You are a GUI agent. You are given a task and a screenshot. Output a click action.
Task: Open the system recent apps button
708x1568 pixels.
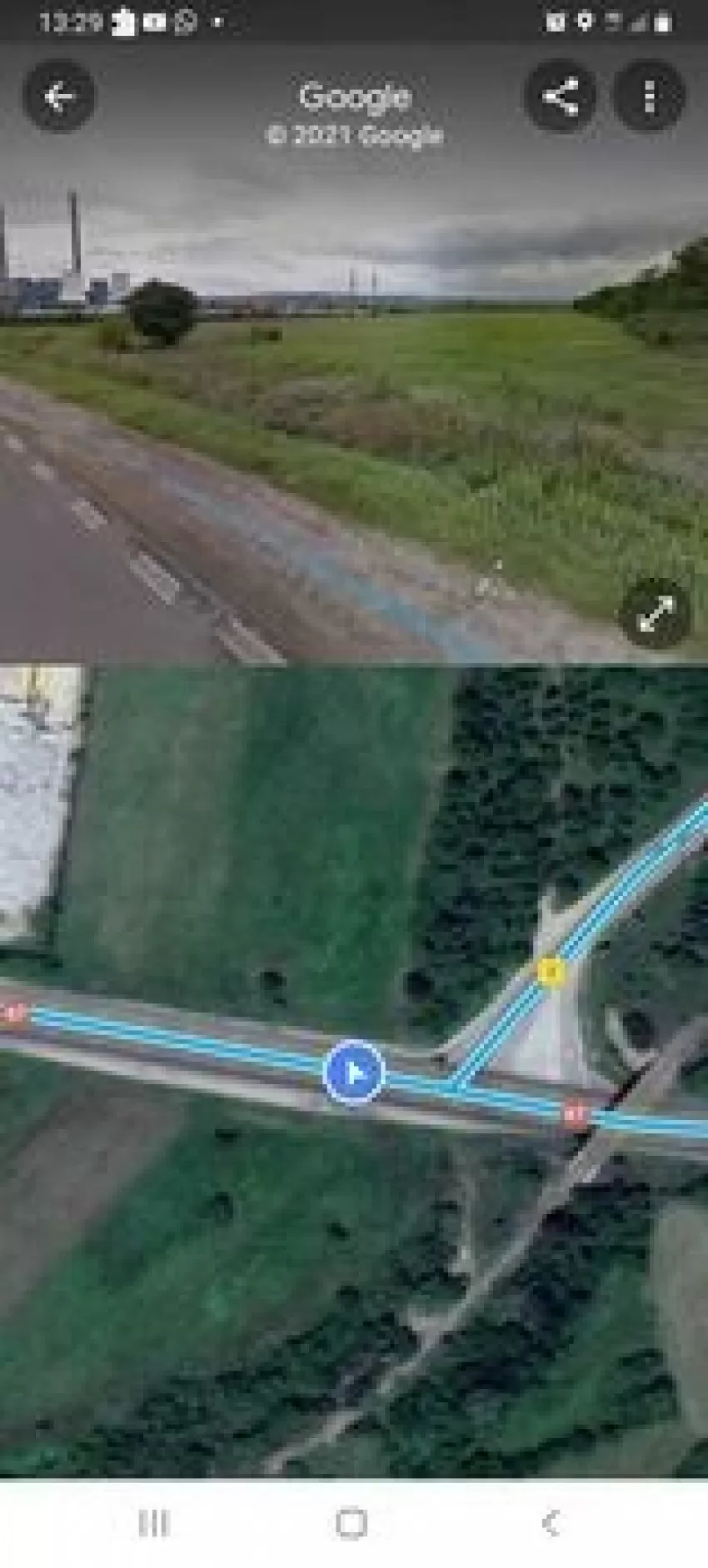[154, 1523]
